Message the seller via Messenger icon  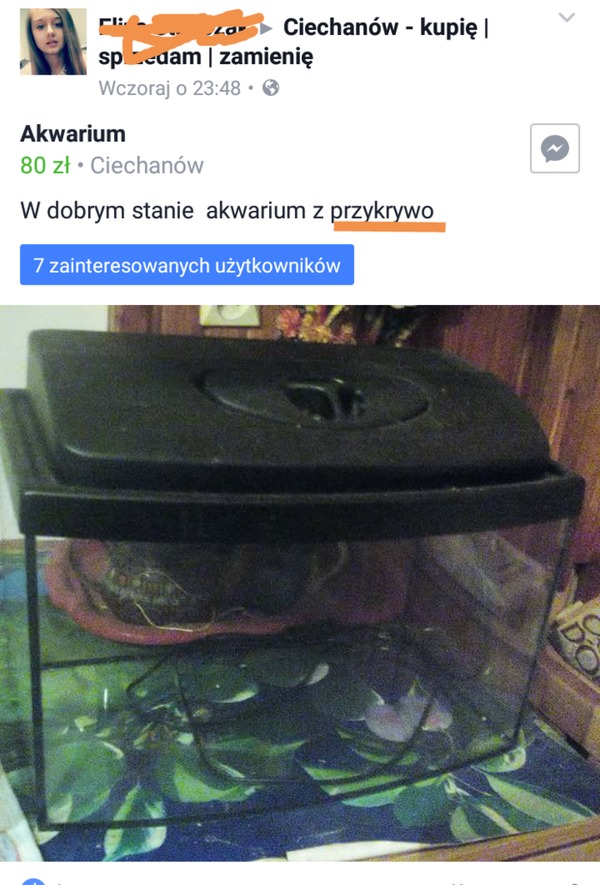(554, 150)
